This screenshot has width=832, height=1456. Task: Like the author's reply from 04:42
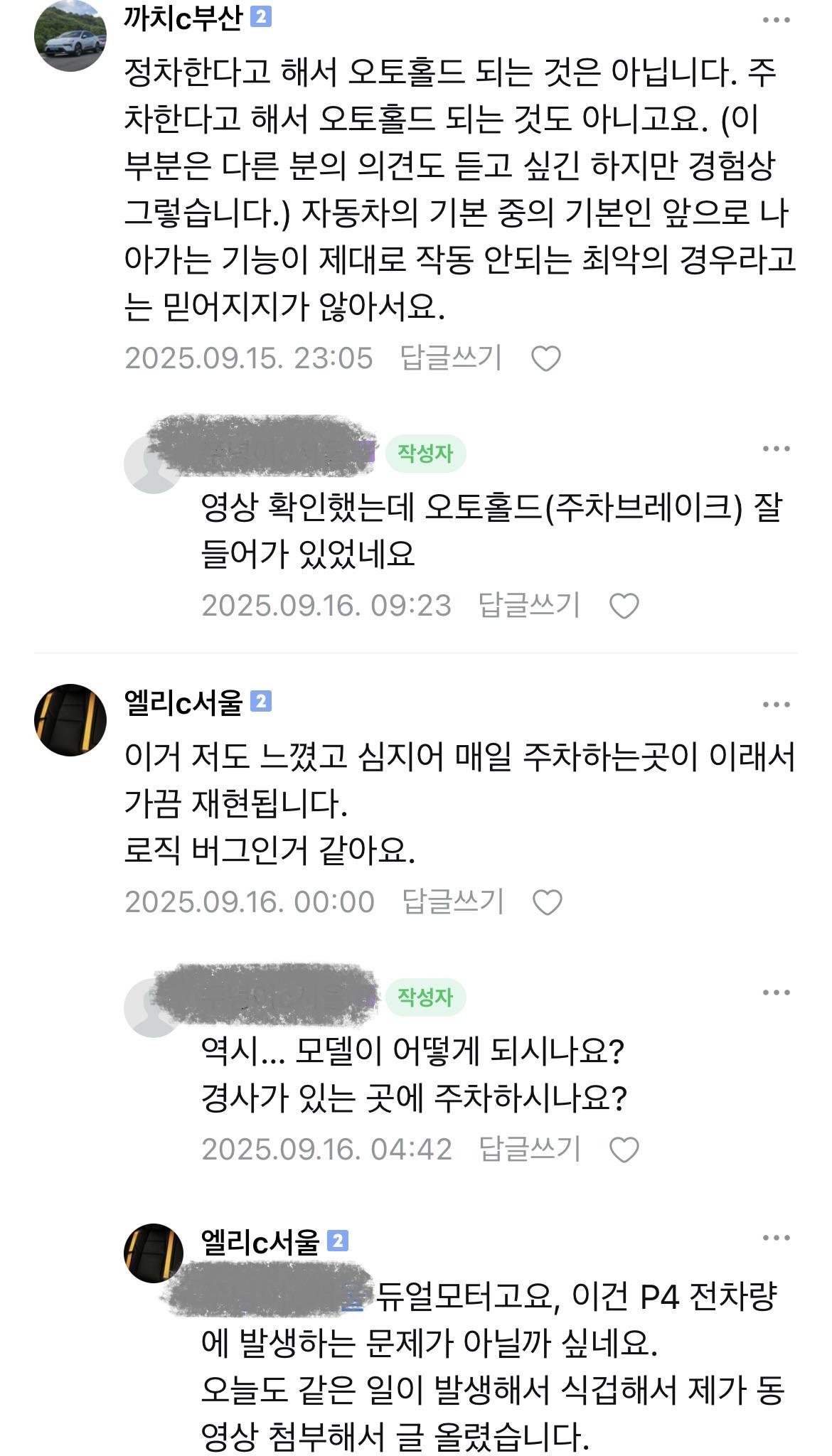pos(624,1150)
